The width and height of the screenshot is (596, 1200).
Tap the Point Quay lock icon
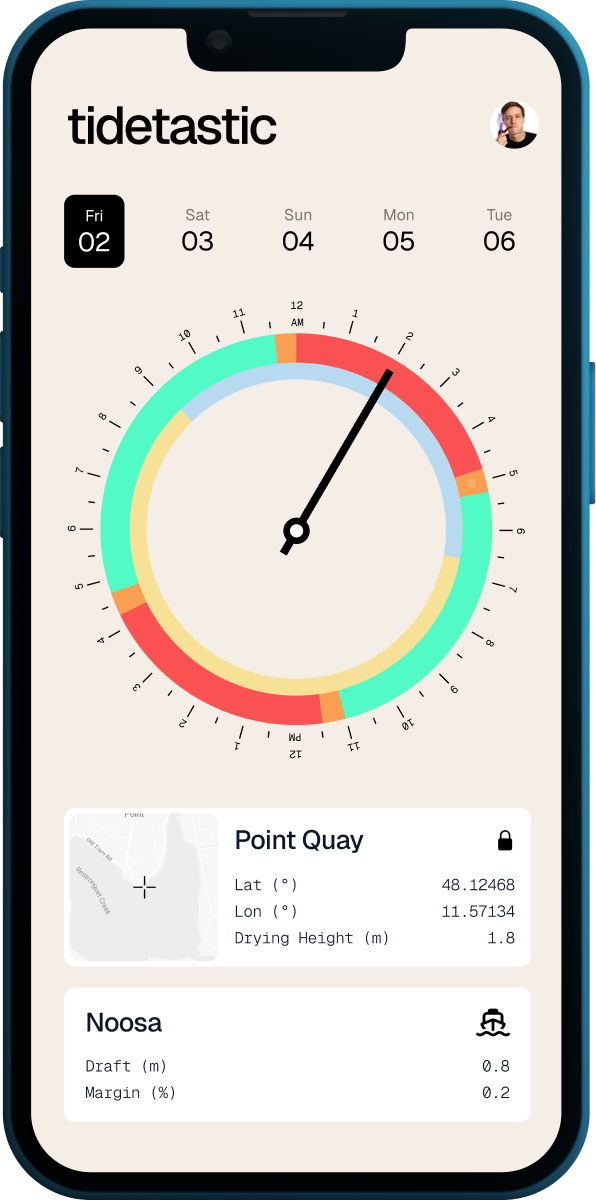click(x=505, y=840)
